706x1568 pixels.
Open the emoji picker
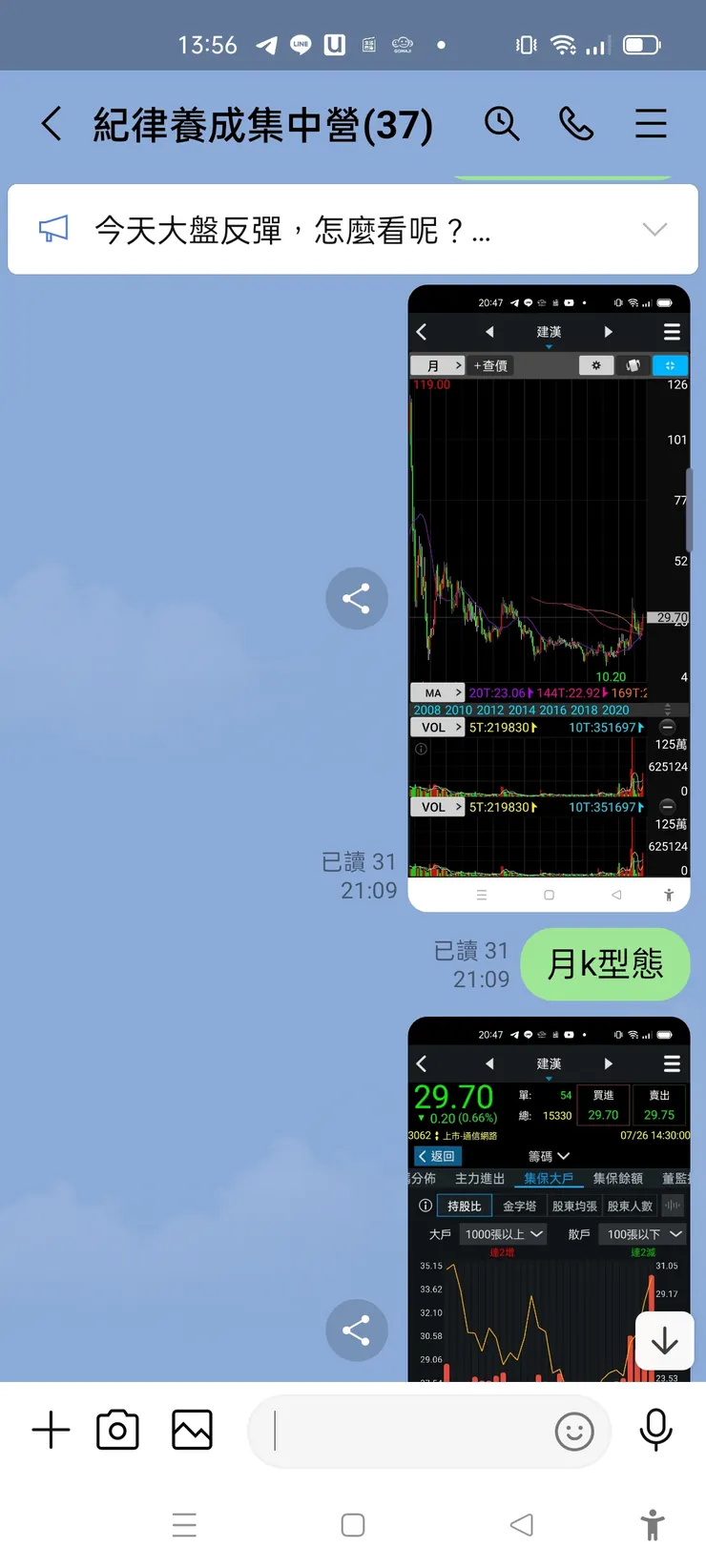pos(574,1432)
